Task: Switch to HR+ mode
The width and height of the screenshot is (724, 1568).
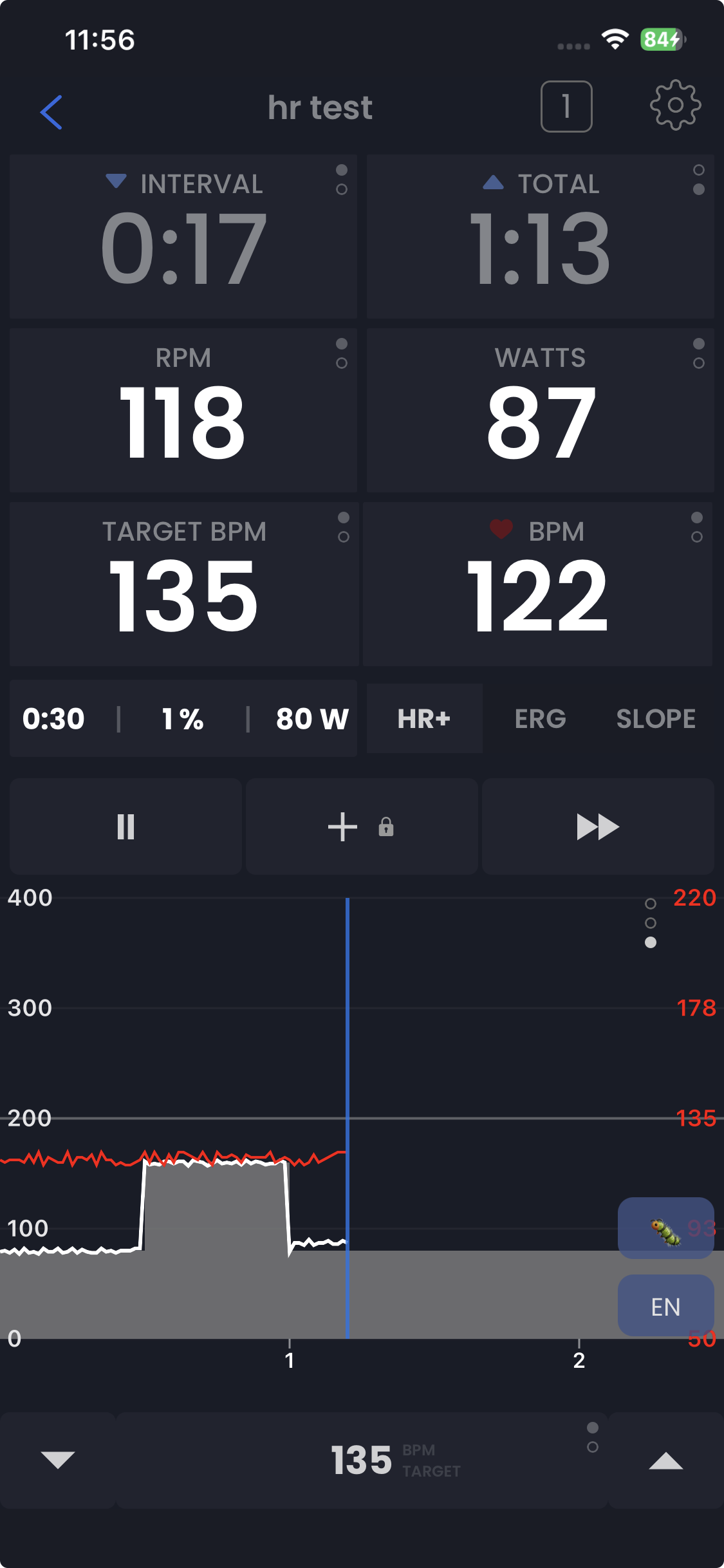Action: pos(424,718)
